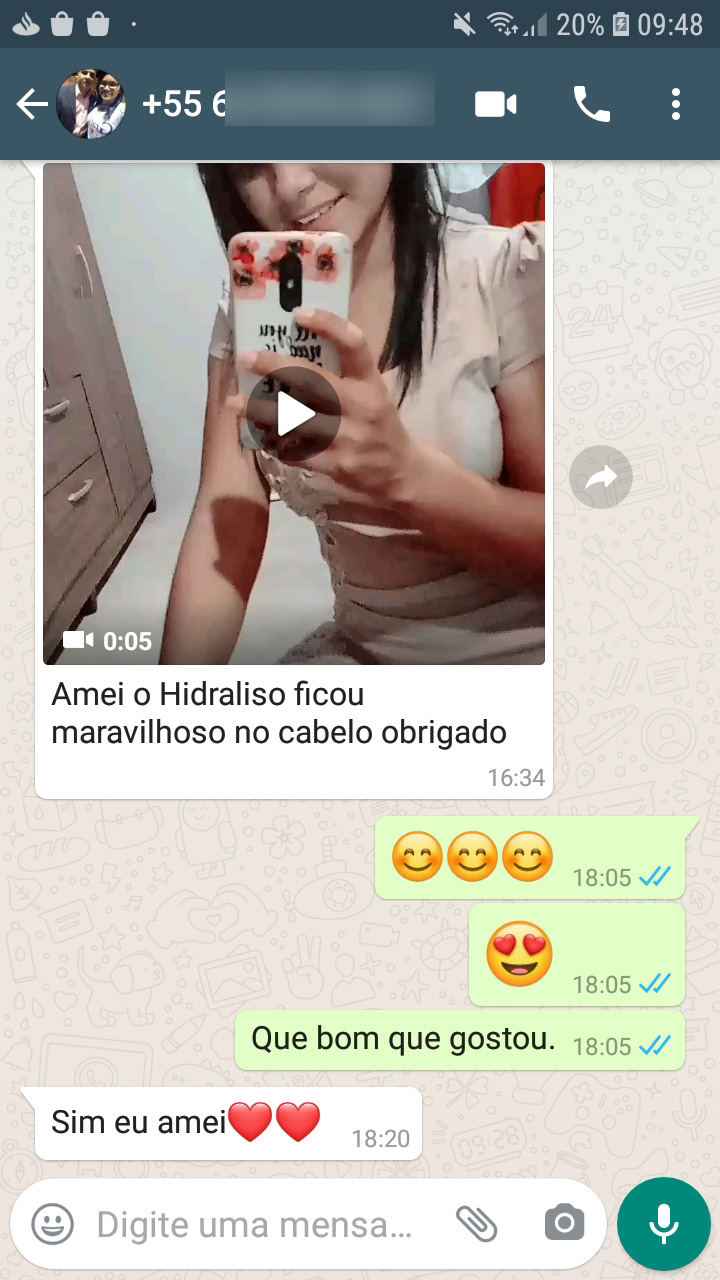The width and height of the screenshot is (720, 1280).
Task: Start a voice call
Action: [592, 103]
